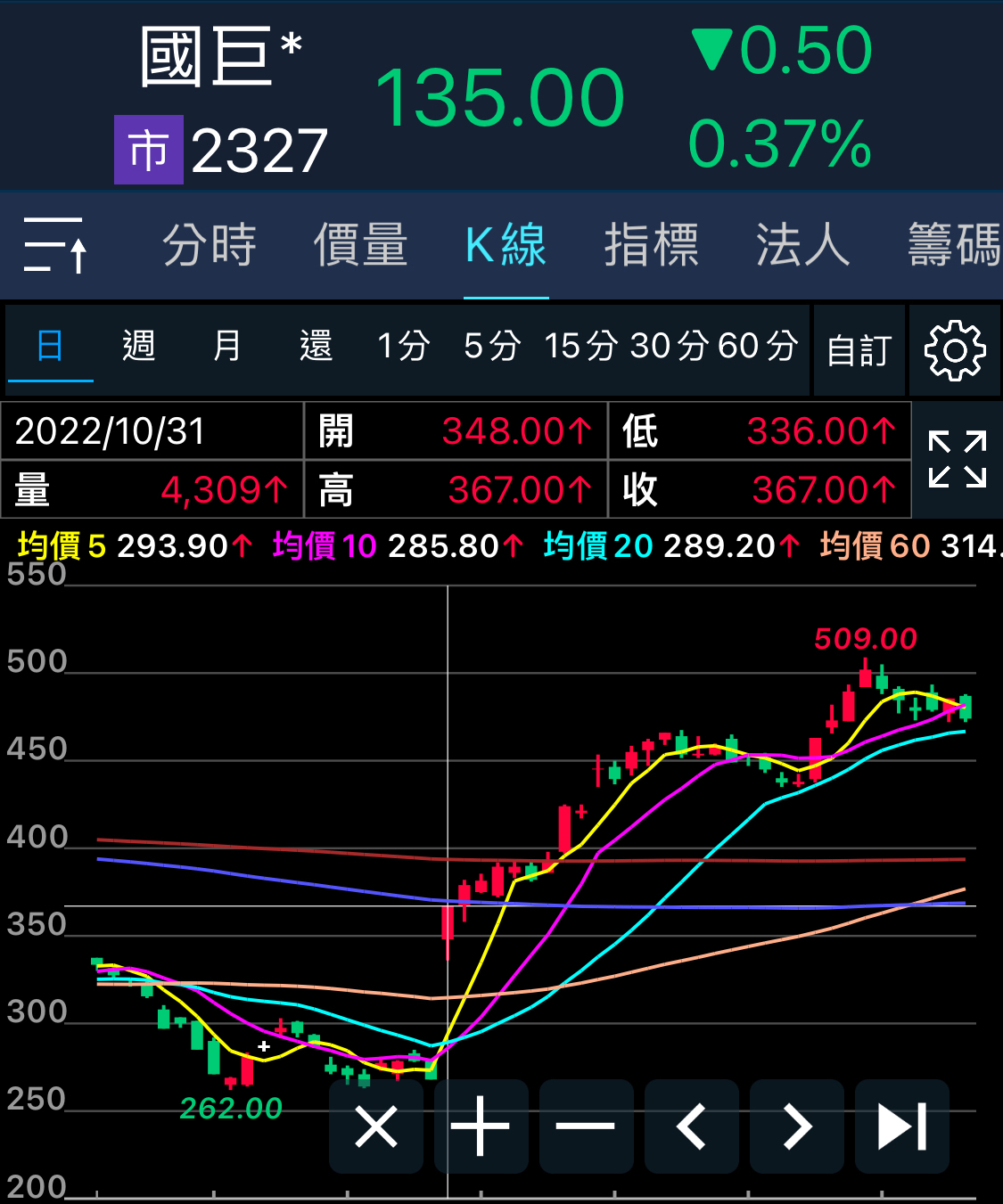Switch chart to 月 monthly period
The image size is (1003, 1204).
click(227, 345)
